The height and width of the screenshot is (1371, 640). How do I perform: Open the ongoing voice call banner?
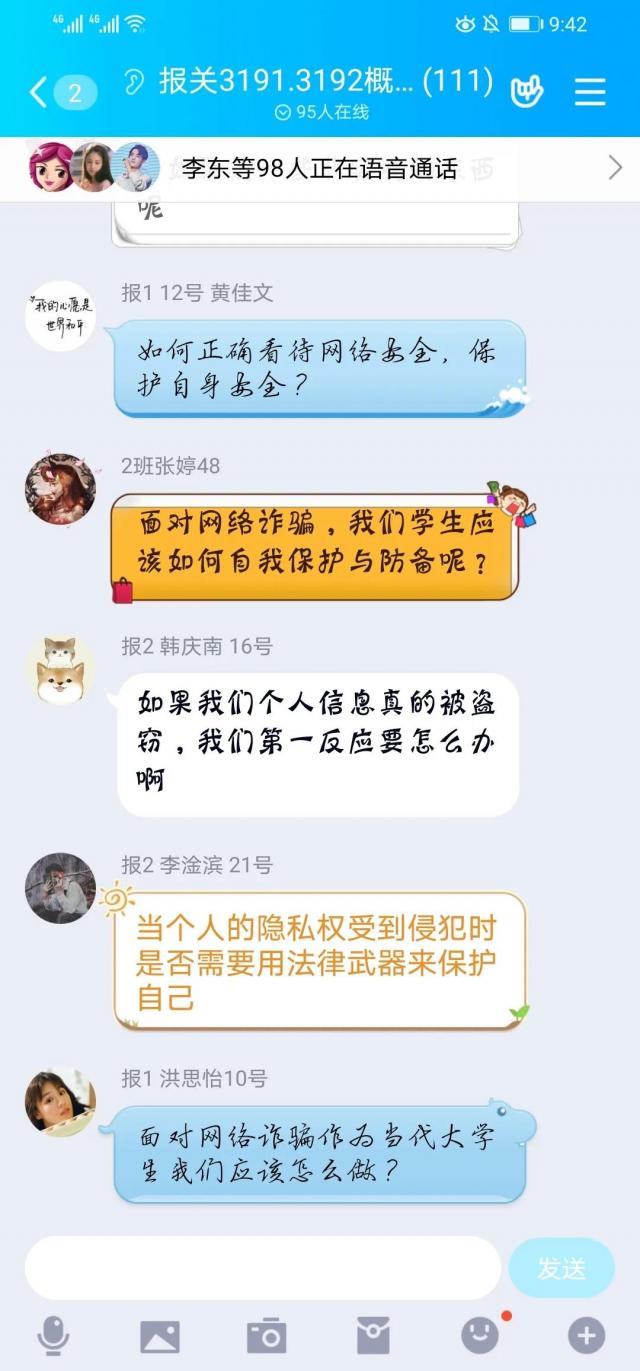[320, 168]
